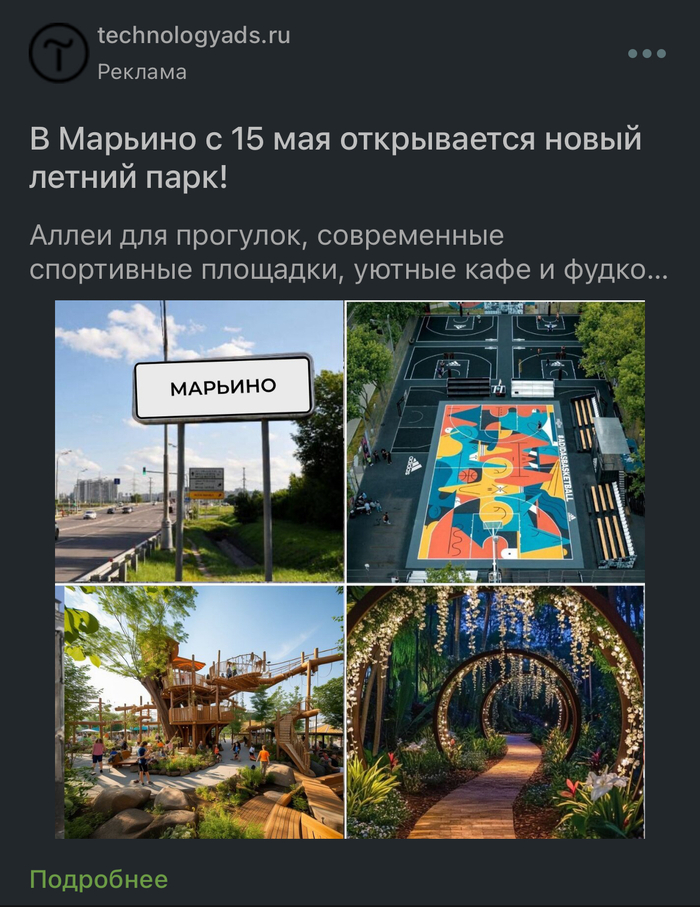Tap the Подробнее link
700x907 pixels.
tap(98, 880)
